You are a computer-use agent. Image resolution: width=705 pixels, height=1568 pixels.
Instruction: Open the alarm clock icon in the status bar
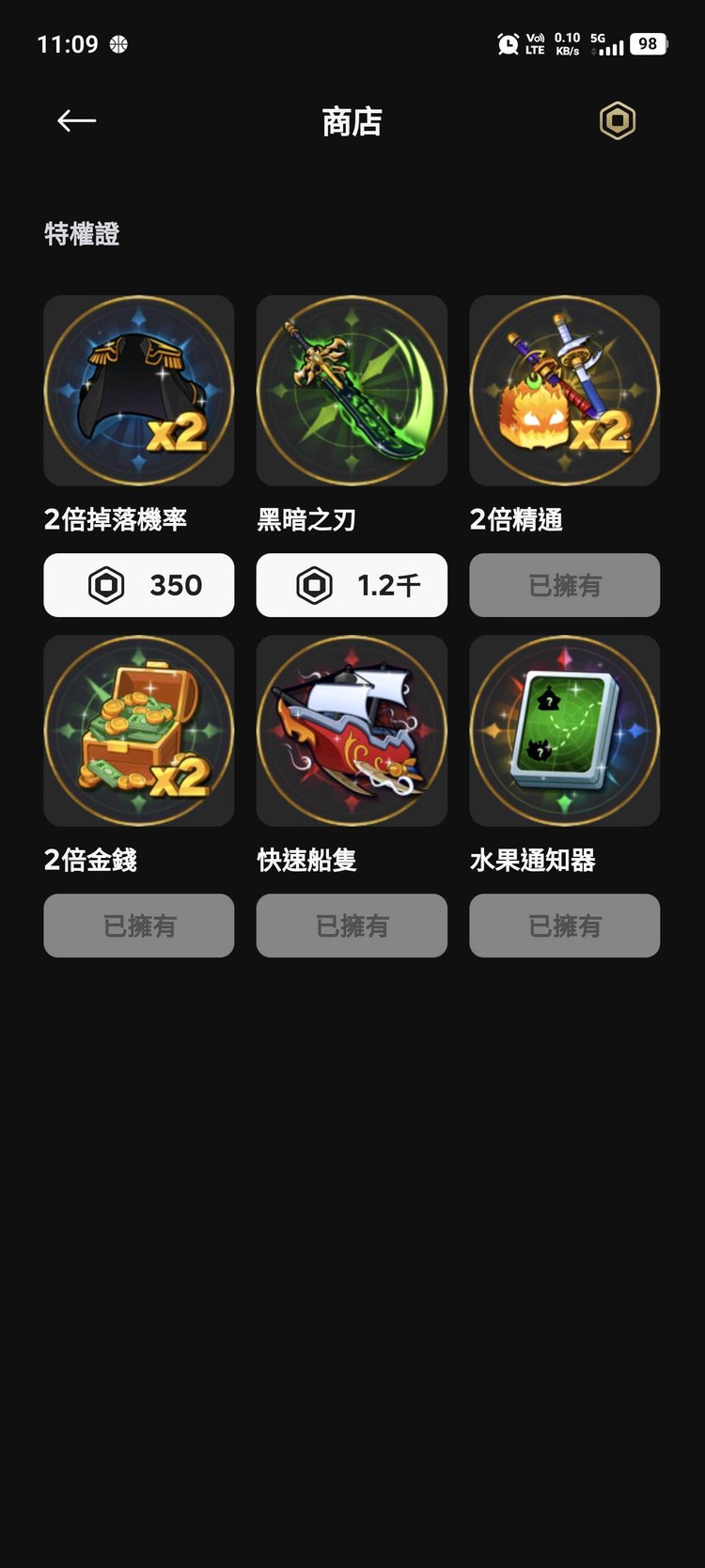(x=508, y=43)
